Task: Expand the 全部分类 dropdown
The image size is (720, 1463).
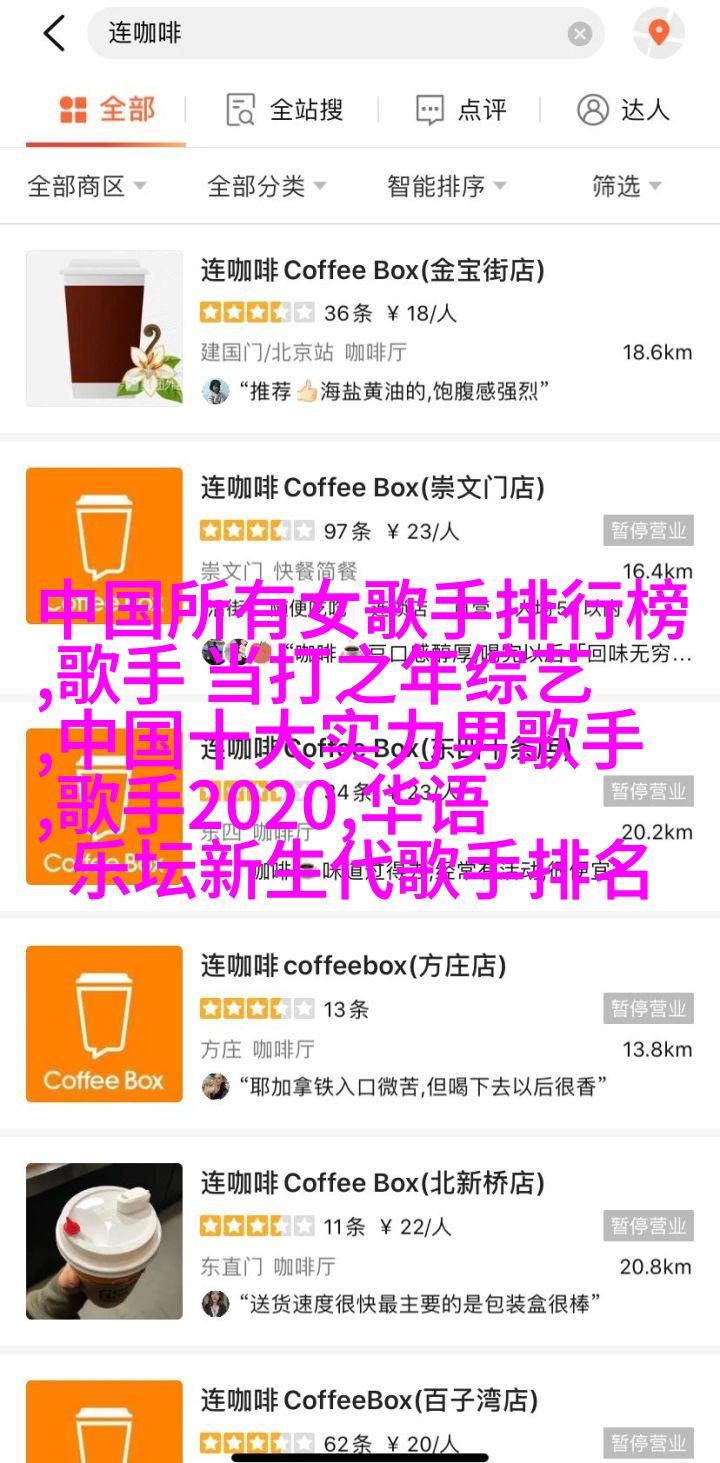Action: [x=266, y=186]
